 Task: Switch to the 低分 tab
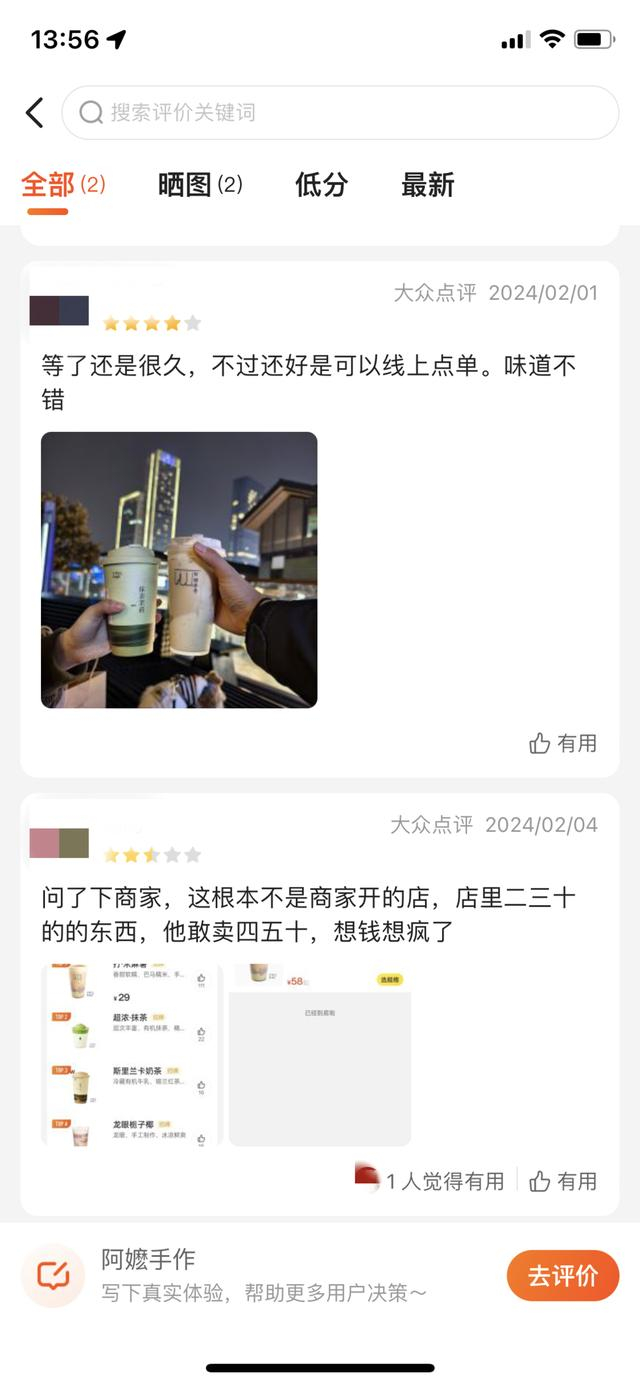321,185
